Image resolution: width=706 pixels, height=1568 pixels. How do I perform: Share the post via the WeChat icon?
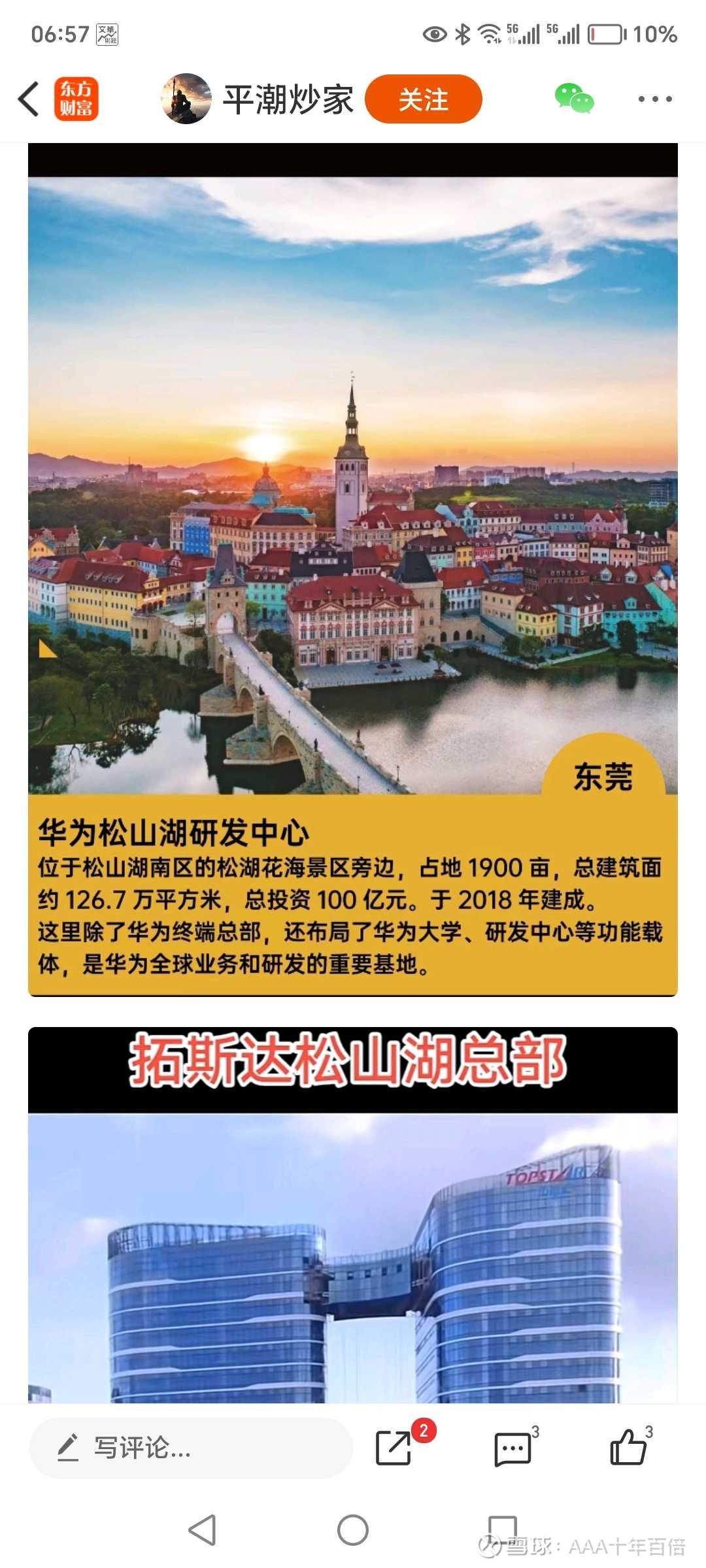pyautogui.click(x=574, y=99)
